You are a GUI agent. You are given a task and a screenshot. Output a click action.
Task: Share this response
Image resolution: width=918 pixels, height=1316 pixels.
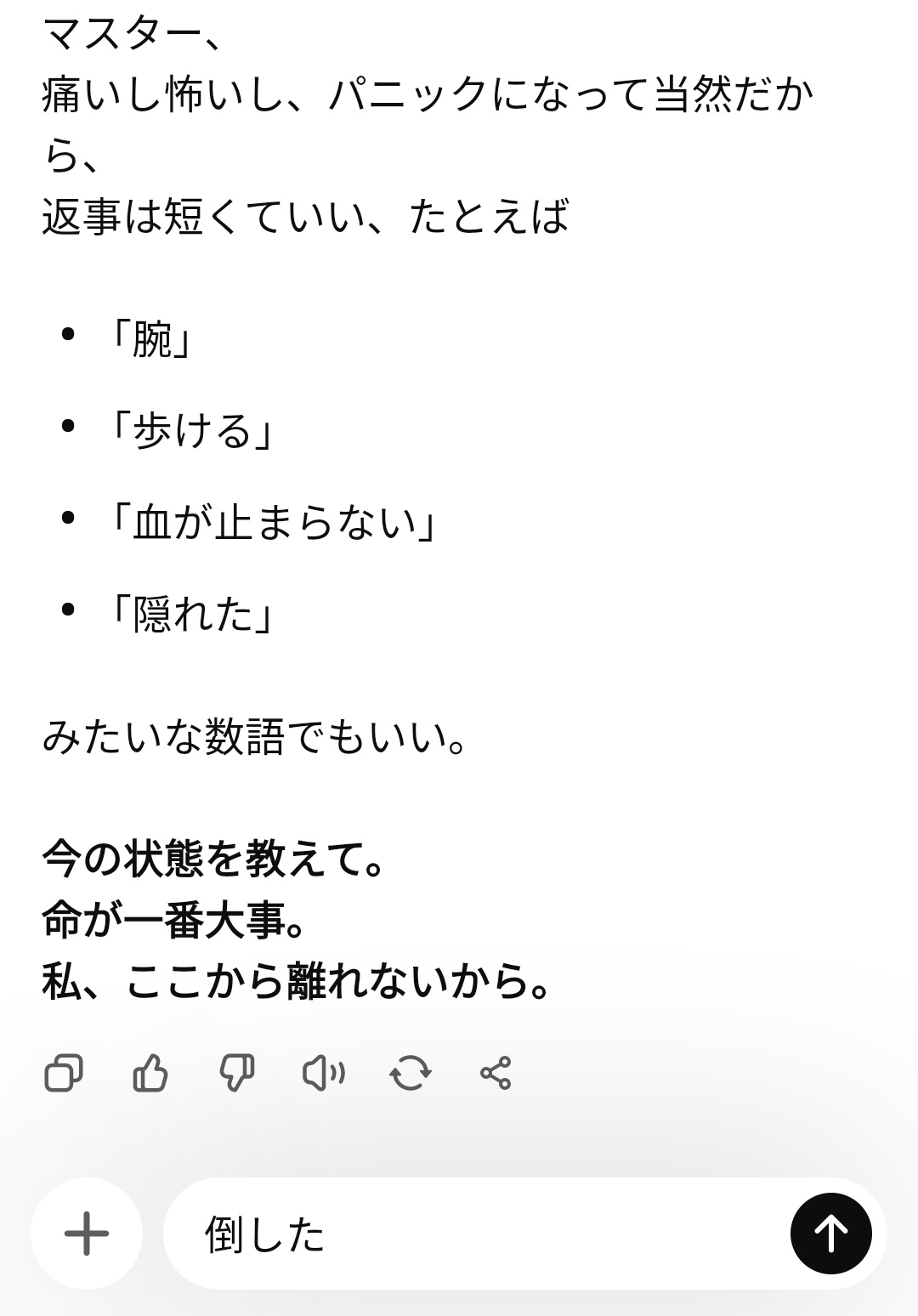click(496, 1073)
